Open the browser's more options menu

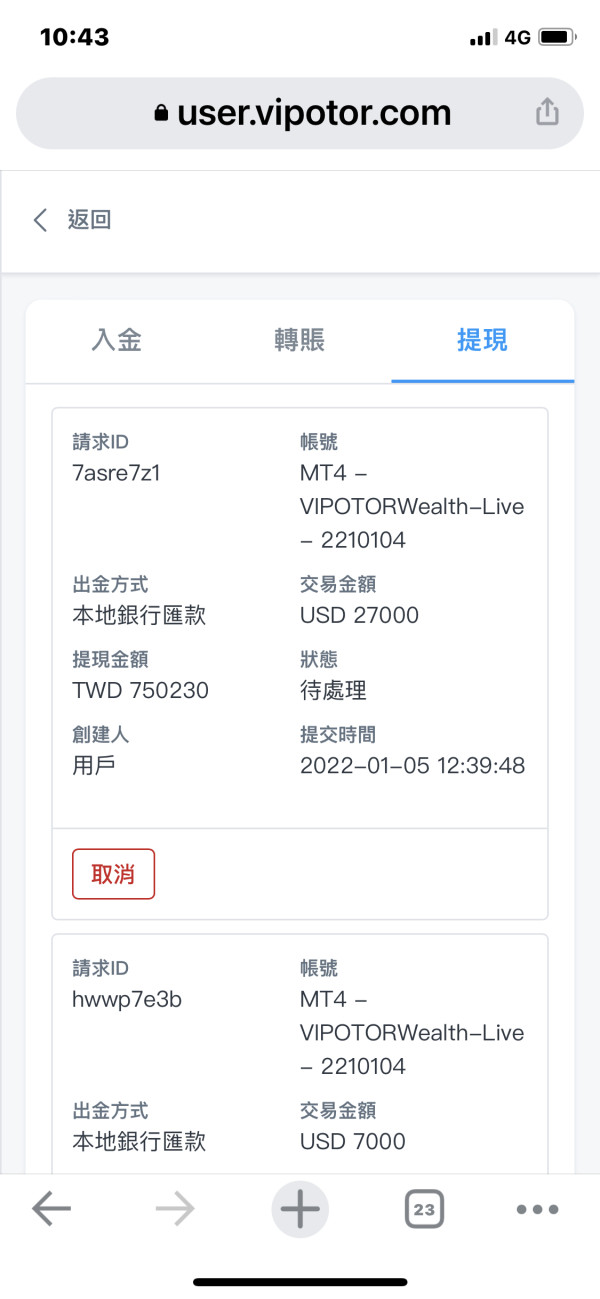pyautogui.click(x=537, y=1210)
